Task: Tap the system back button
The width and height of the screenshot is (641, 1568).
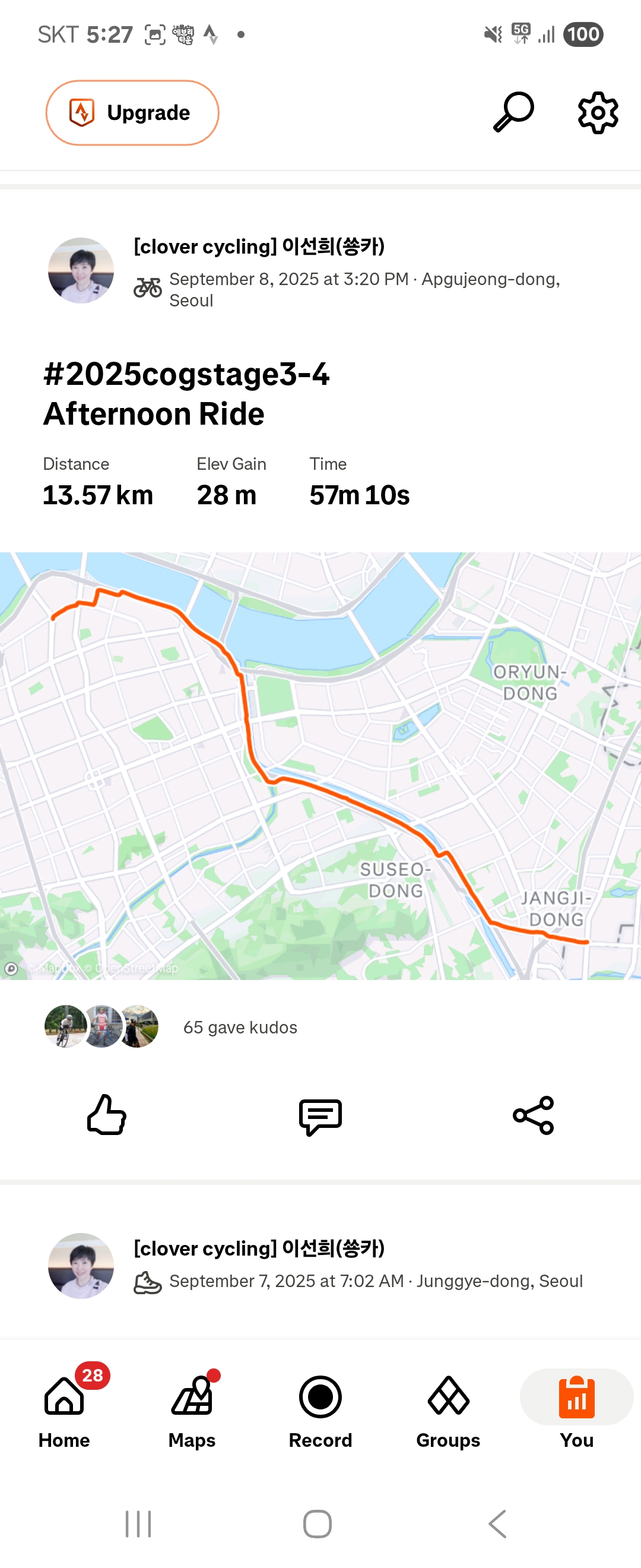Action: 497,1523
